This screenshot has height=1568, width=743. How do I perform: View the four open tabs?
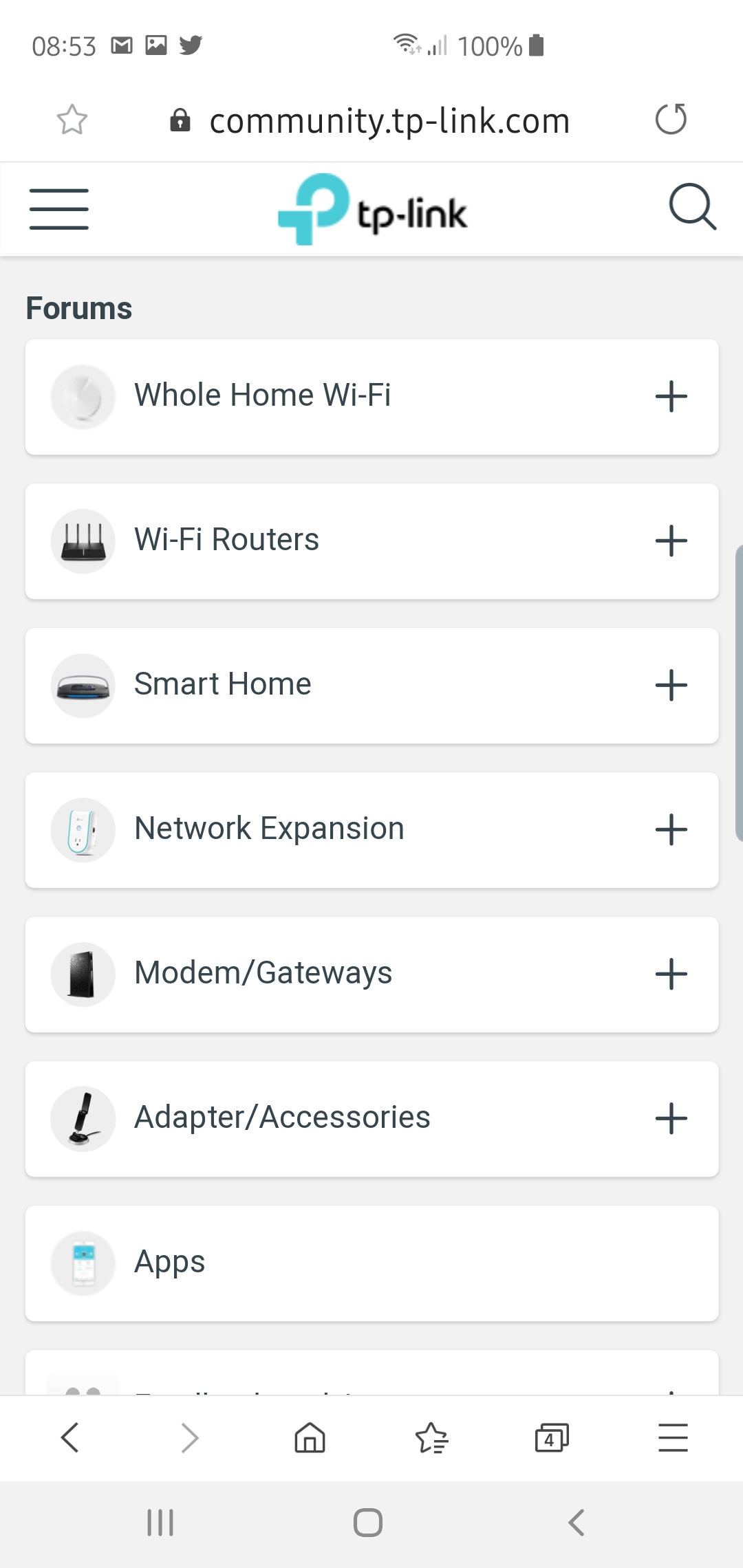(x=552, y=1437)
